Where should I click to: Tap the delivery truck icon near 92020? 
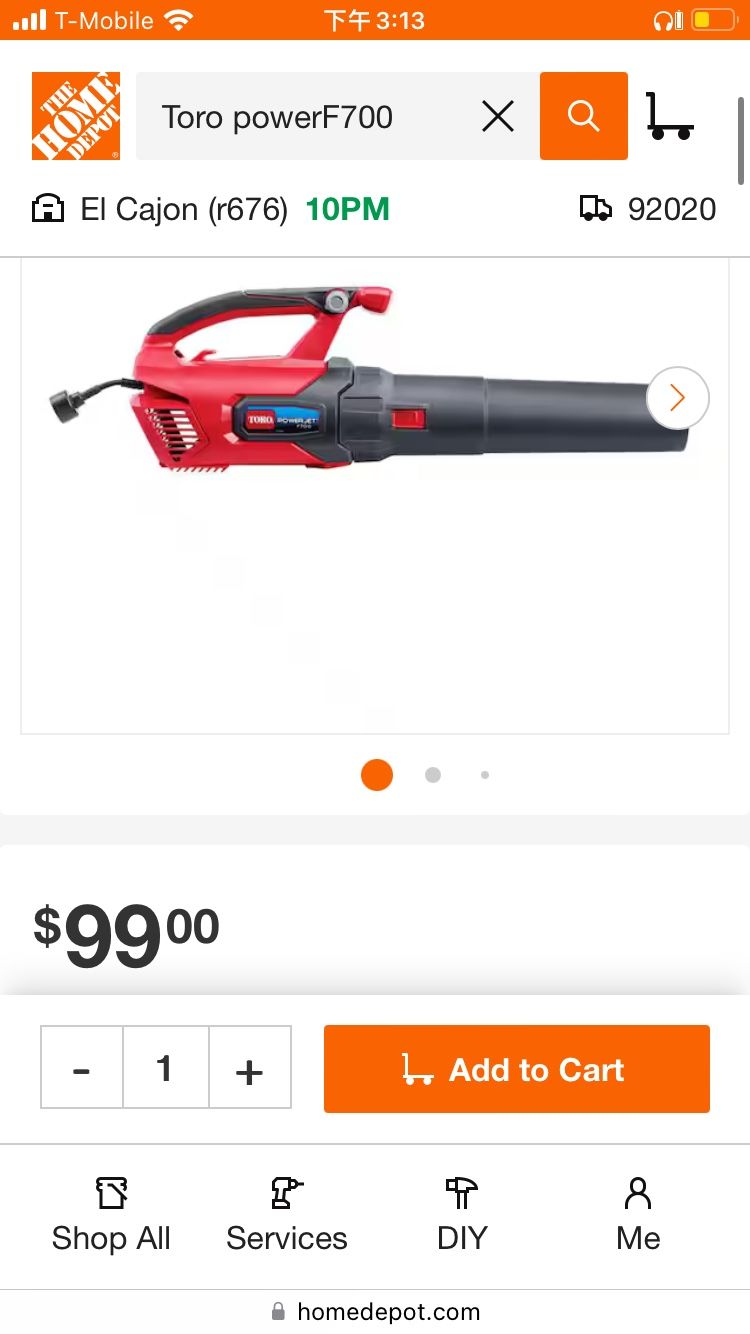pyautogui.click(x=597, y=208)
